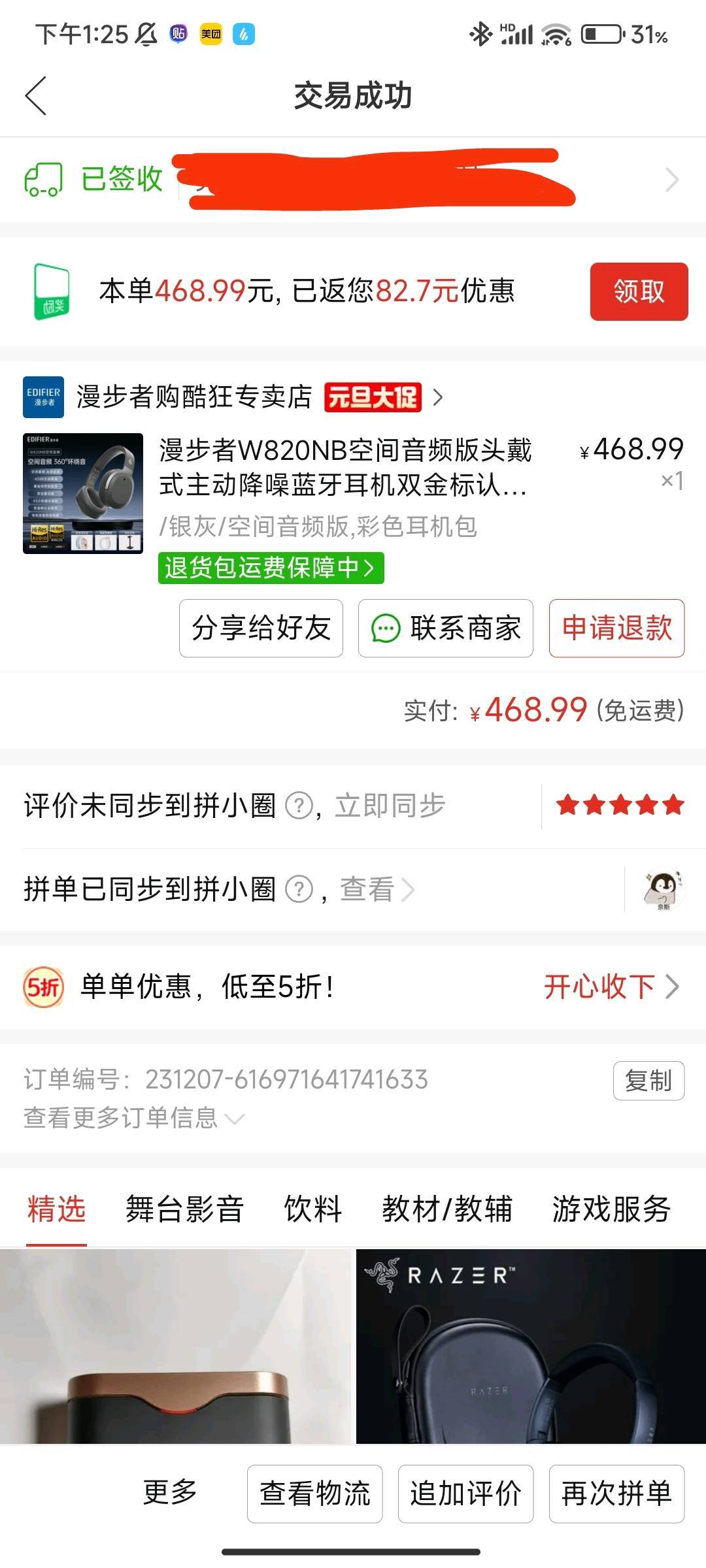Screen dimensions: 706x1568
Task: Contact the seller via 联系商家
Action: pos(445,628)
